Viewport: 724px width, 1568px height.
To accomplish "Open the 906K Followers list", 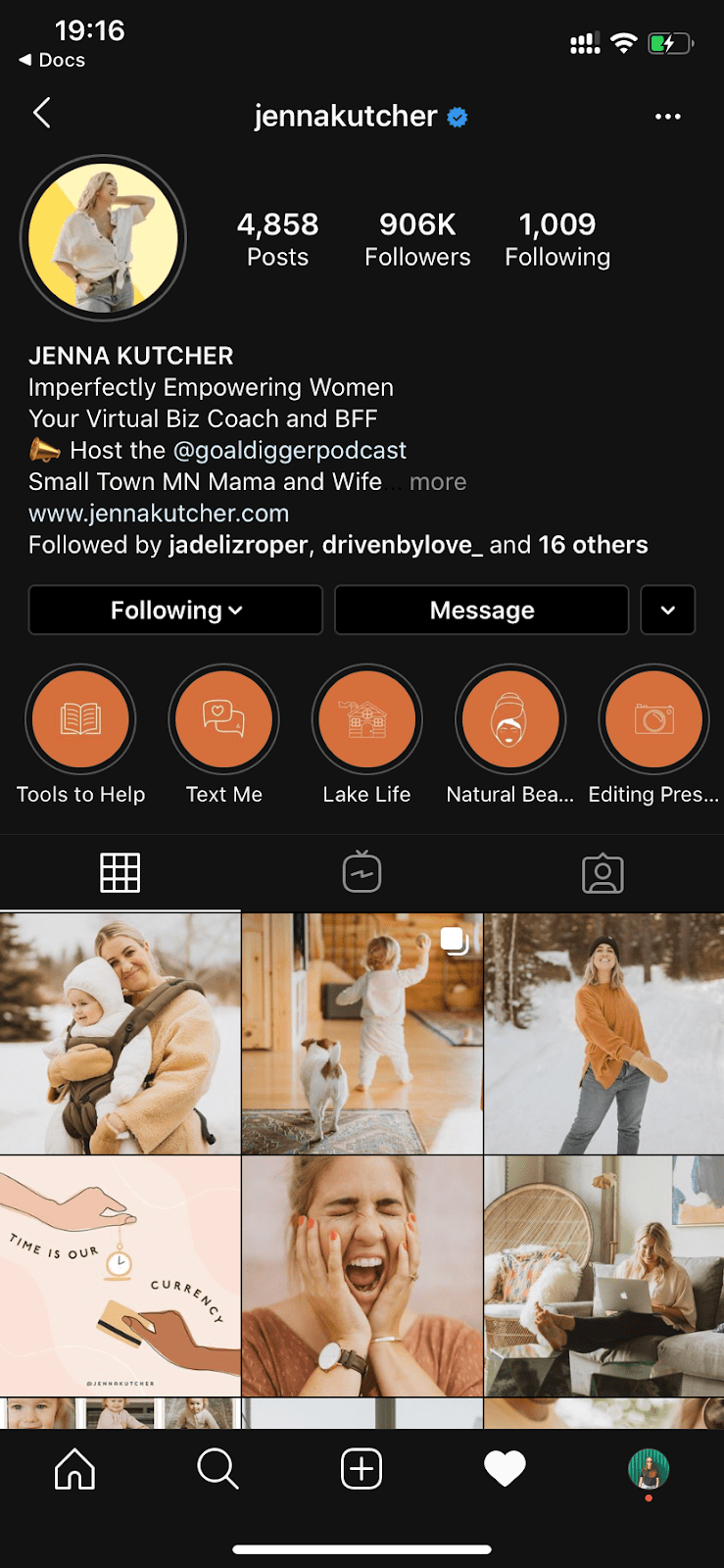I will click(x=417, y=239).
